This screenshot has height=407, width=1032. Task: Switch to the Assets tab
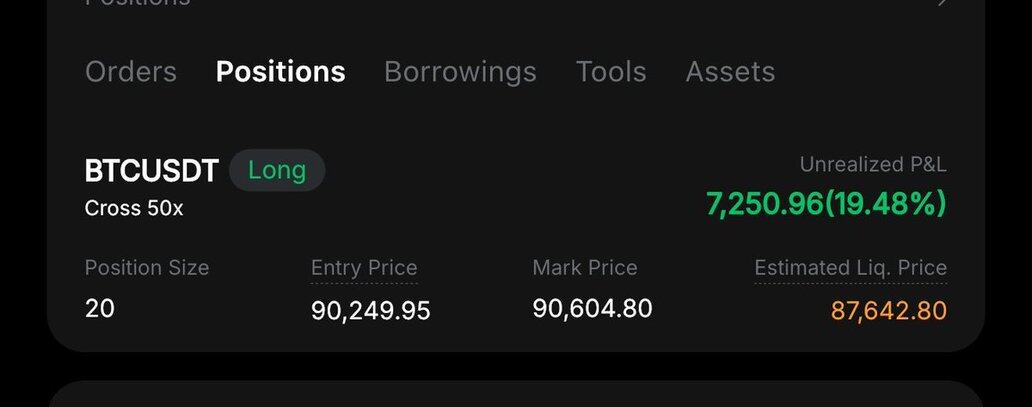click(x=730, y=72)
